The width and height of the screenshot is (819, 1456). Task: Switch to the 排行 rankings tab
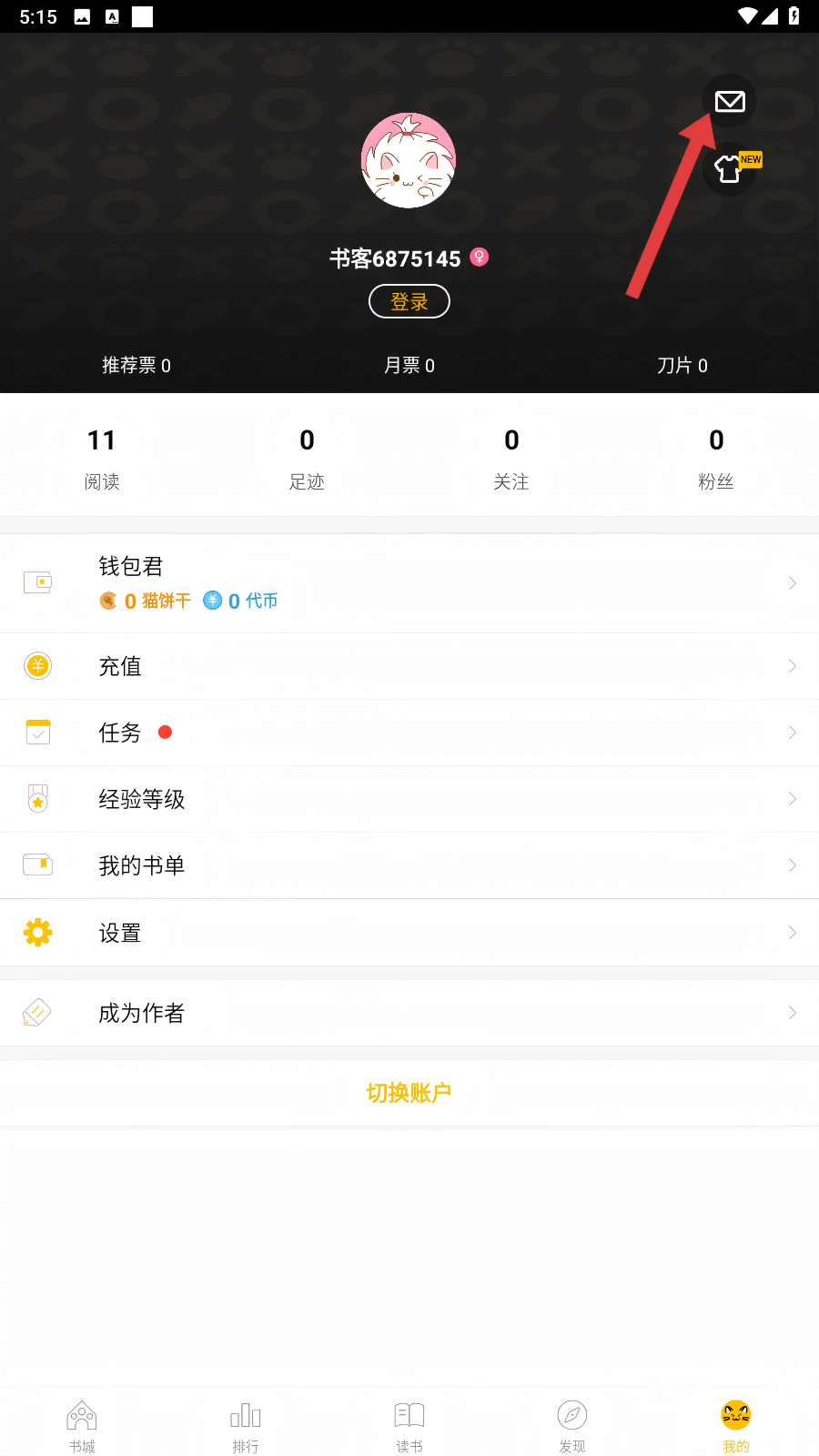tap(246, 1426)
